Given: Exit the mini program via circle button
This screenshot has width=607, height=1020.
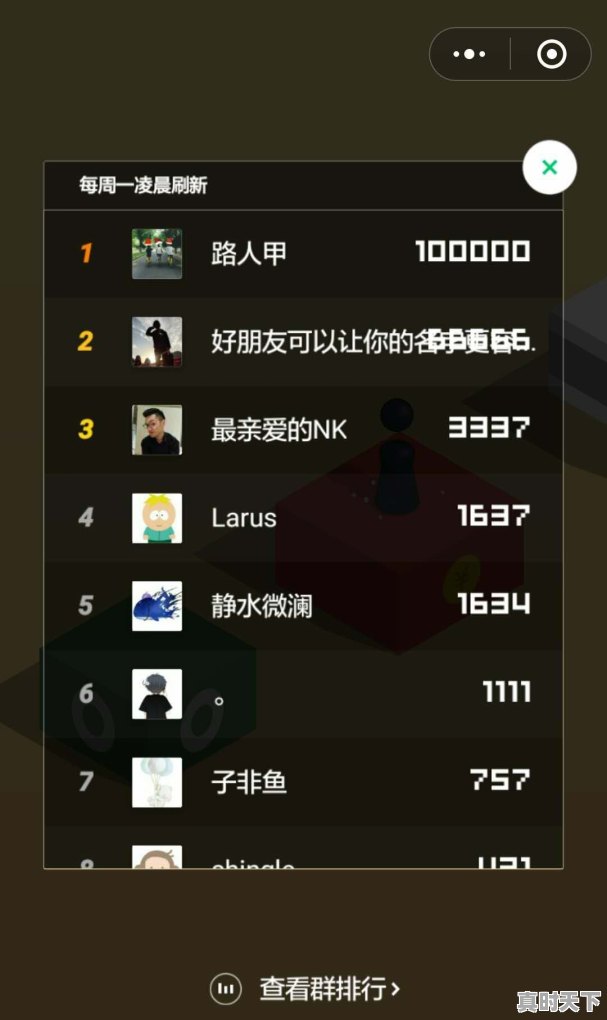Looking at the screenshot, I should (551, 54).
